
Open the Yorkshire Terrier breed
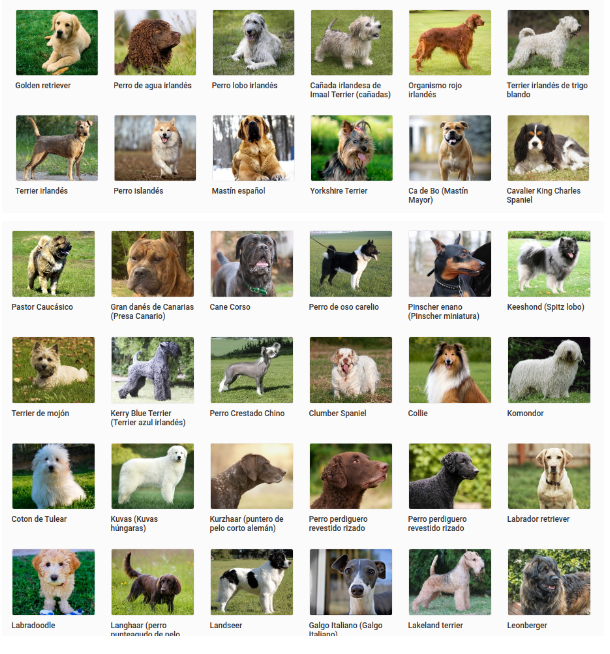coord(351,148)
